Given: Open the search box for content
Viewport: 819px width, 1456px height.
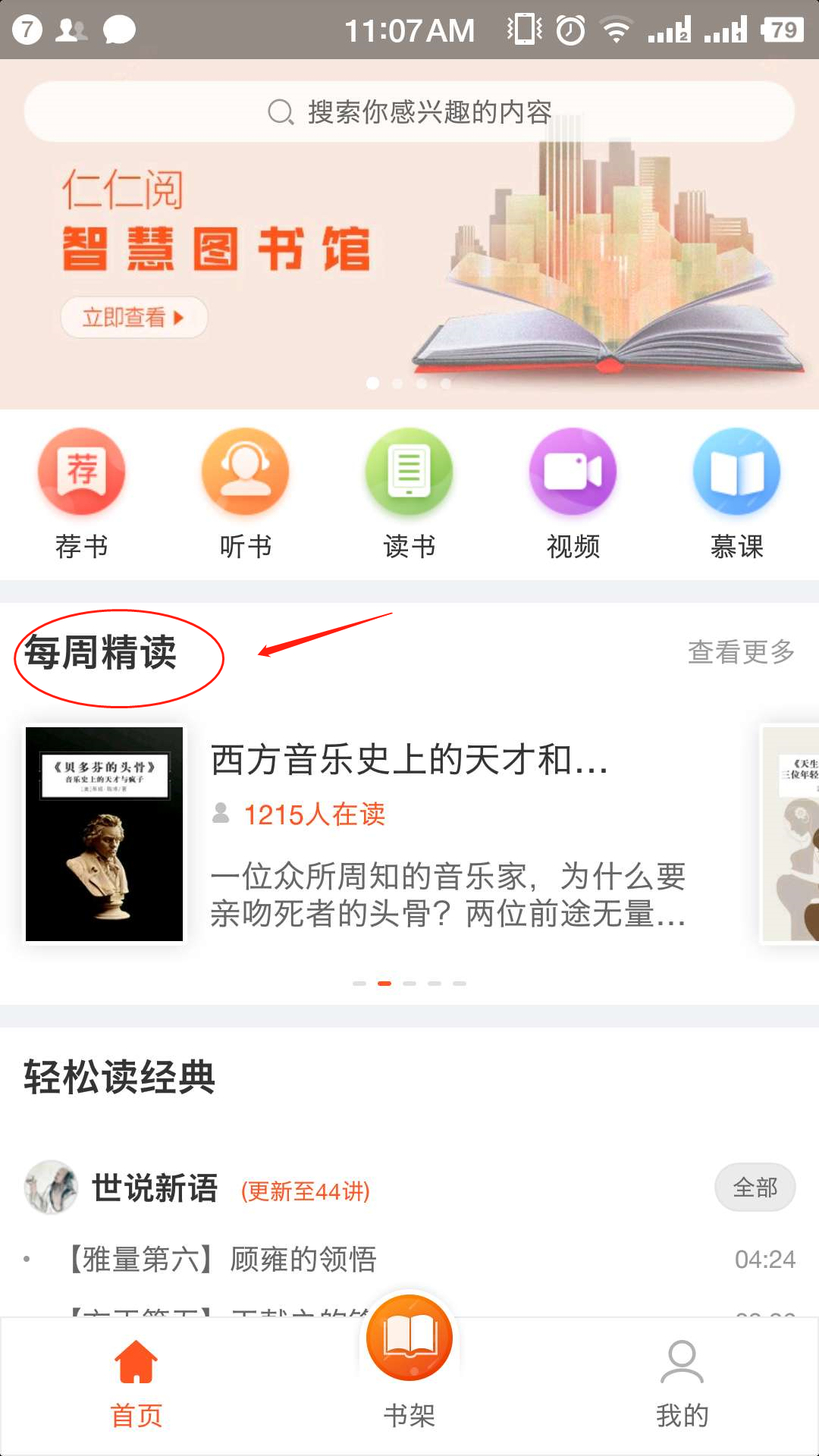Looking at the screenshot, I should tap(409, 111).
